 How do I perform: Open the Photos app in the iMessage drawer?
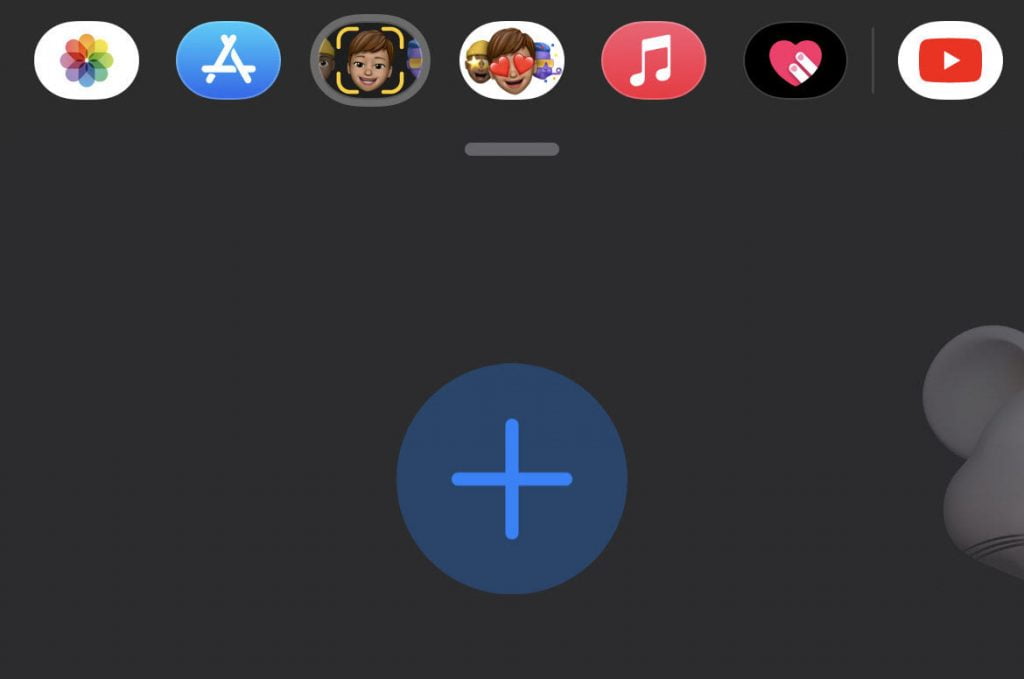pos(86,61)
